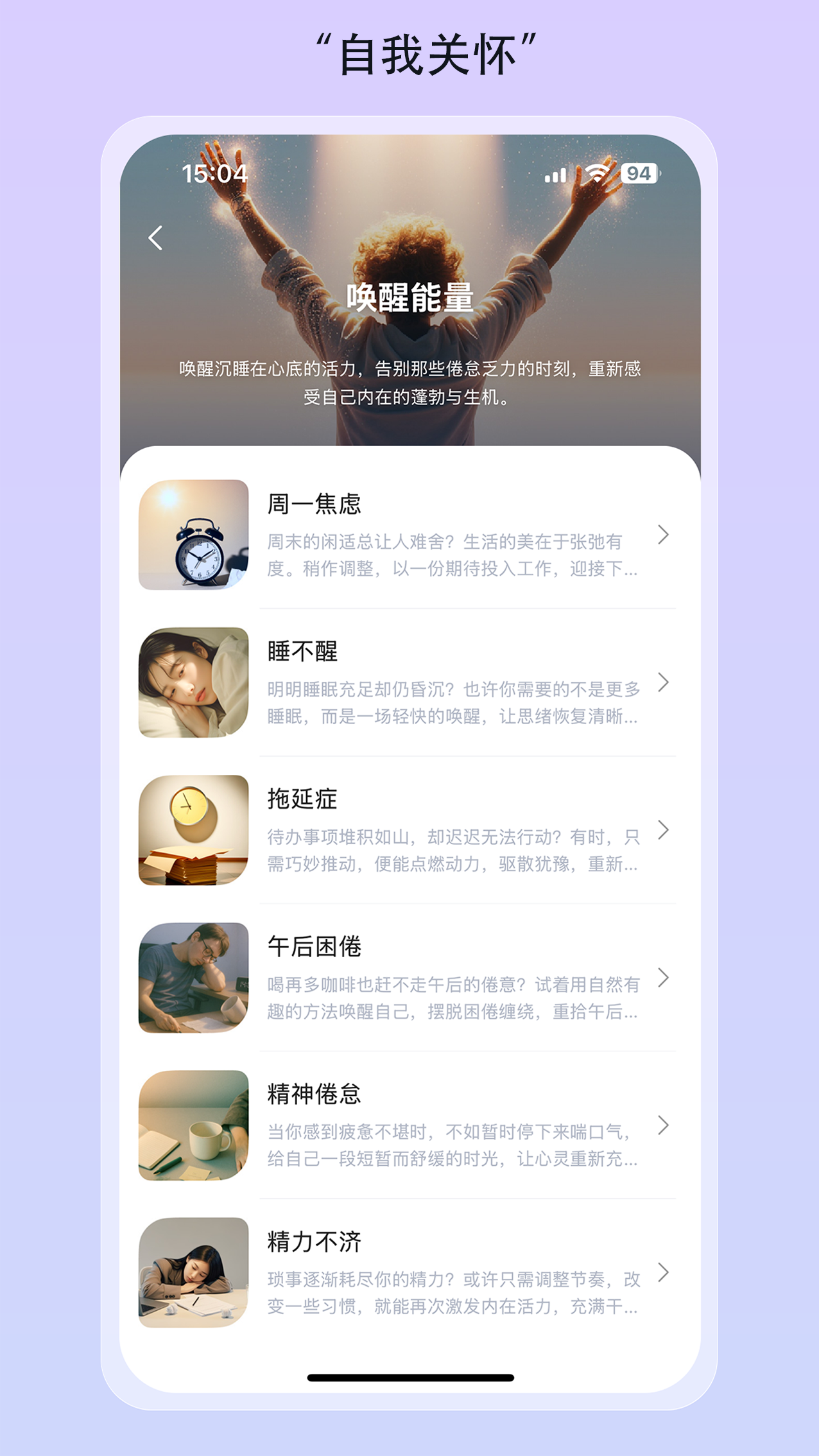Click the Wi-Fi status icon

click(598, 172)
